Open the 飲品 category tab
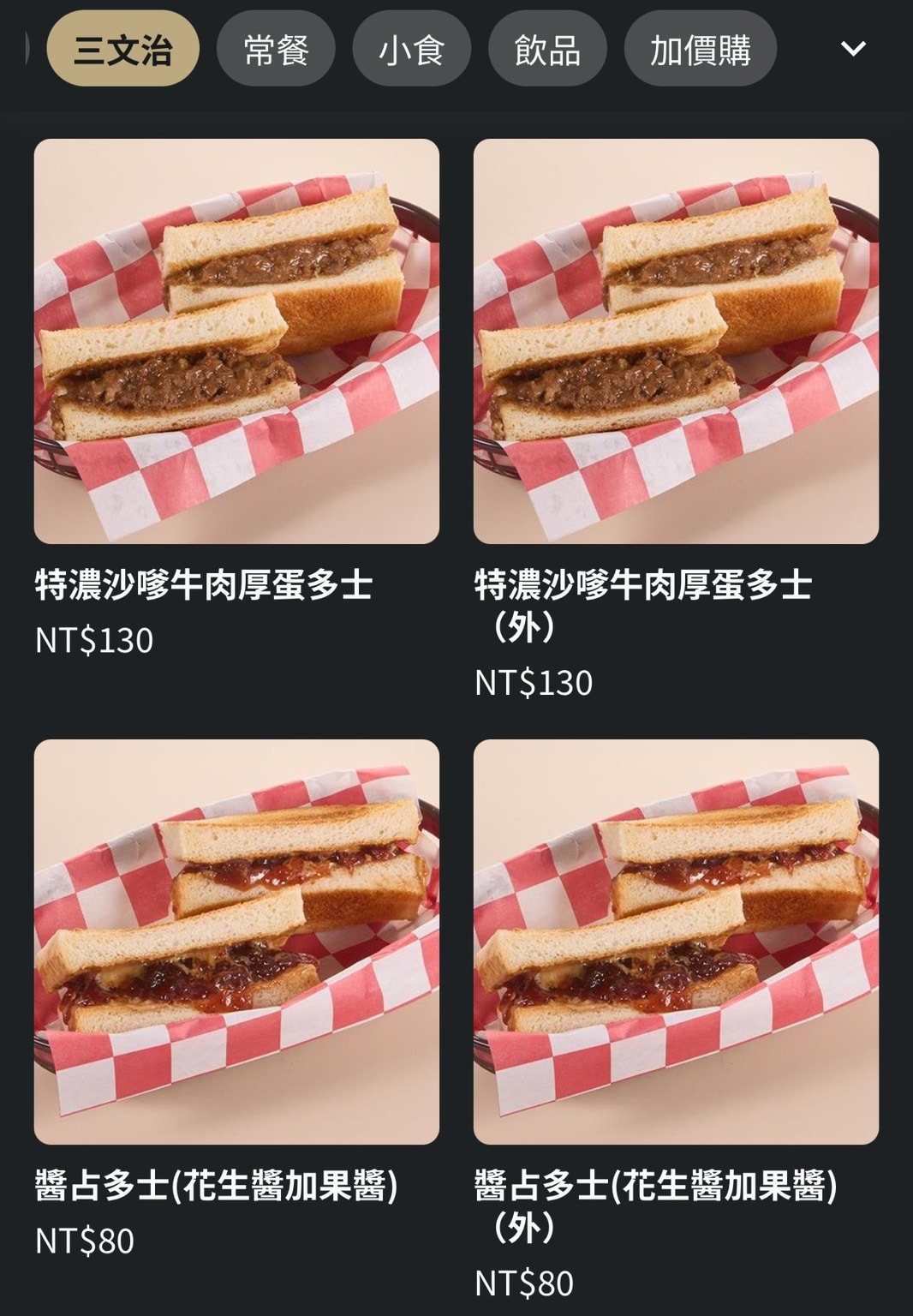Image resolution: width=913 pixels, height=1316 pixels. tap(547, 50)
